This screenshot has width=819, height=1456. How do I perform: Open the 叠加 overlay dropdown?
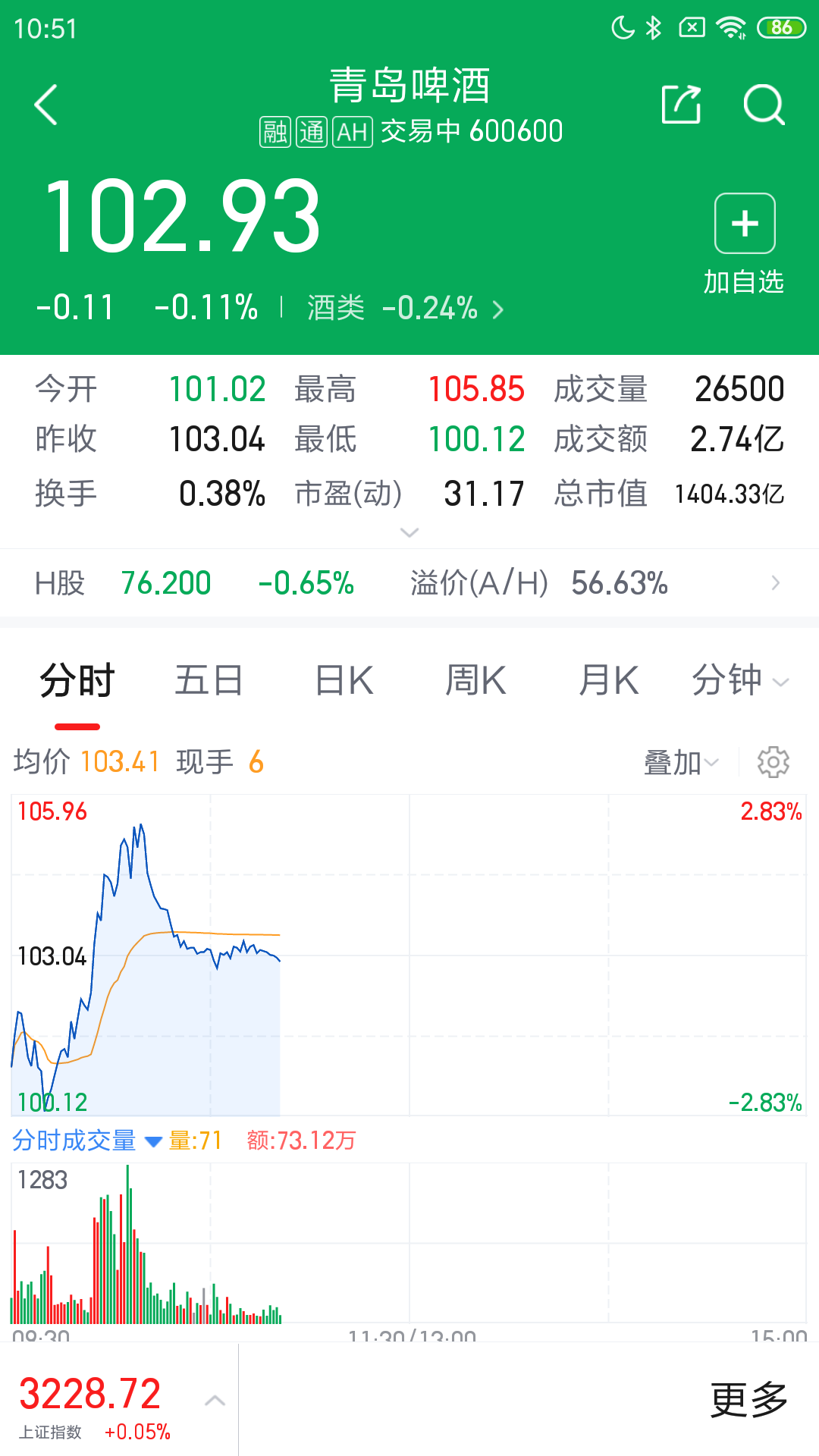680,762
